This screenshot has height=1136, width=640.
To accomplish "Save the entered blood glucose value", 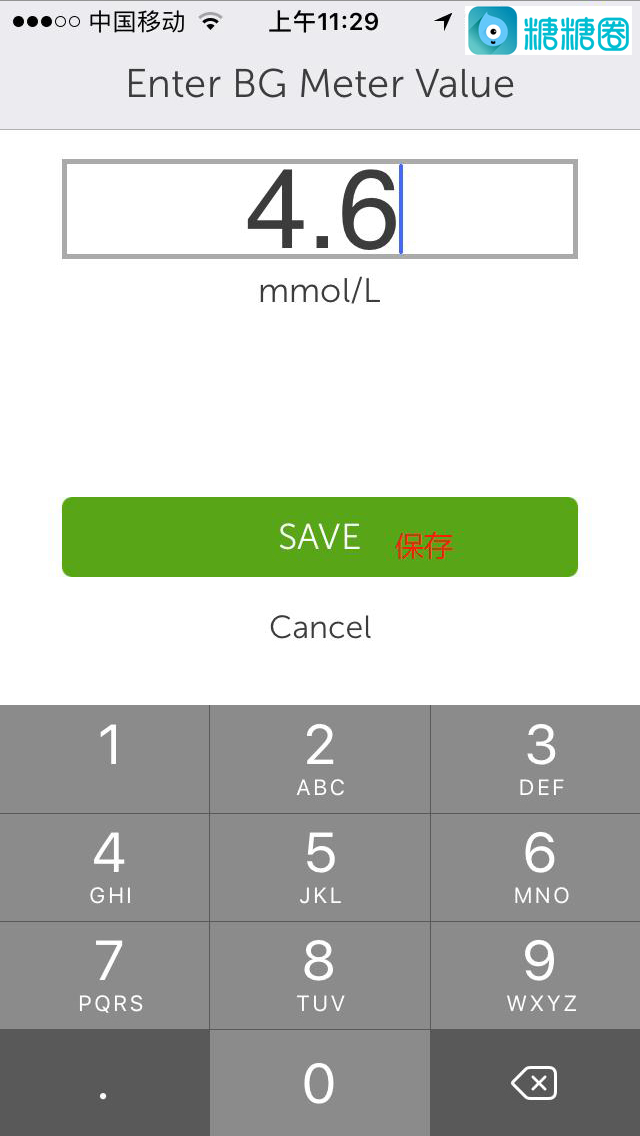I will click(x=320, y=537).
